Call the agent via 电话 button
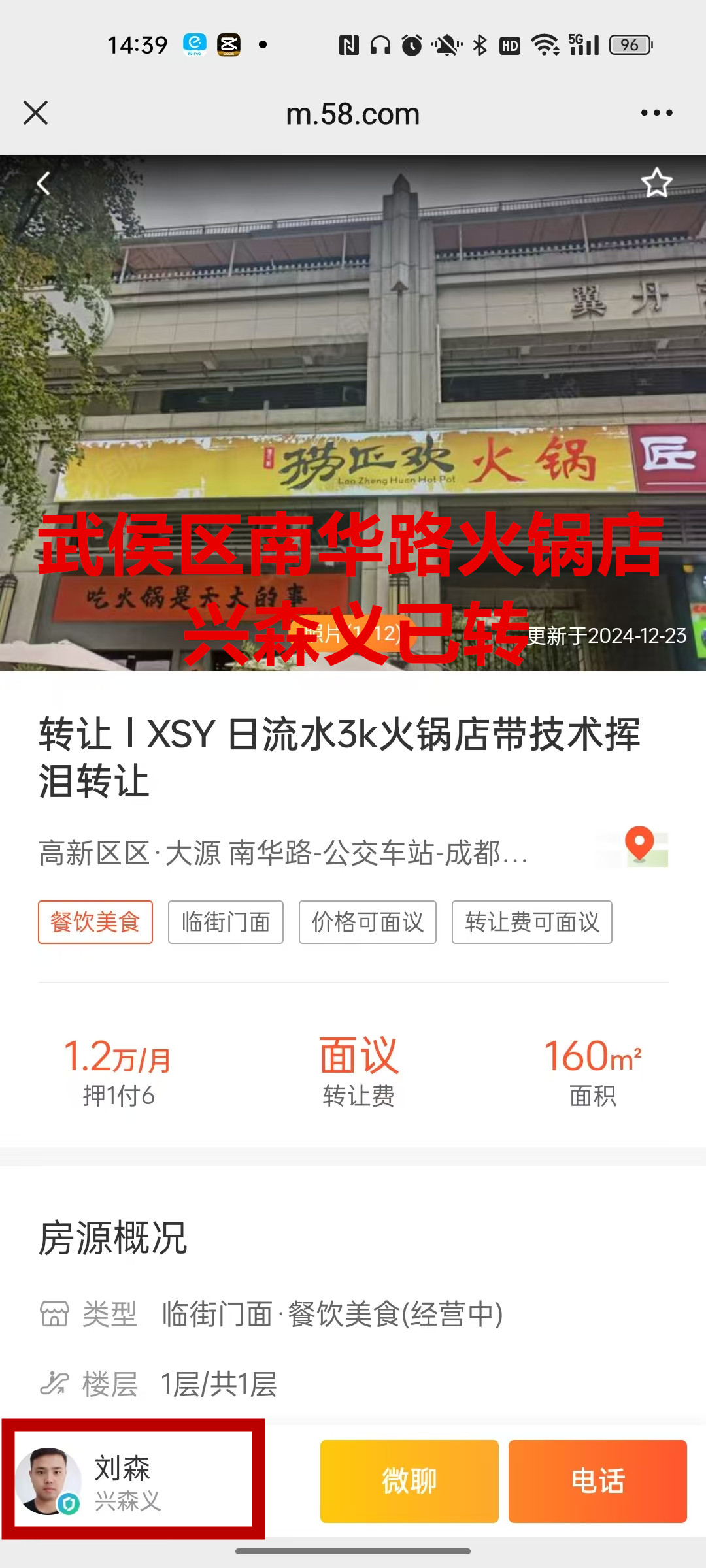706x1568 pixels. pyautogui.click(x=597, y=1480)
